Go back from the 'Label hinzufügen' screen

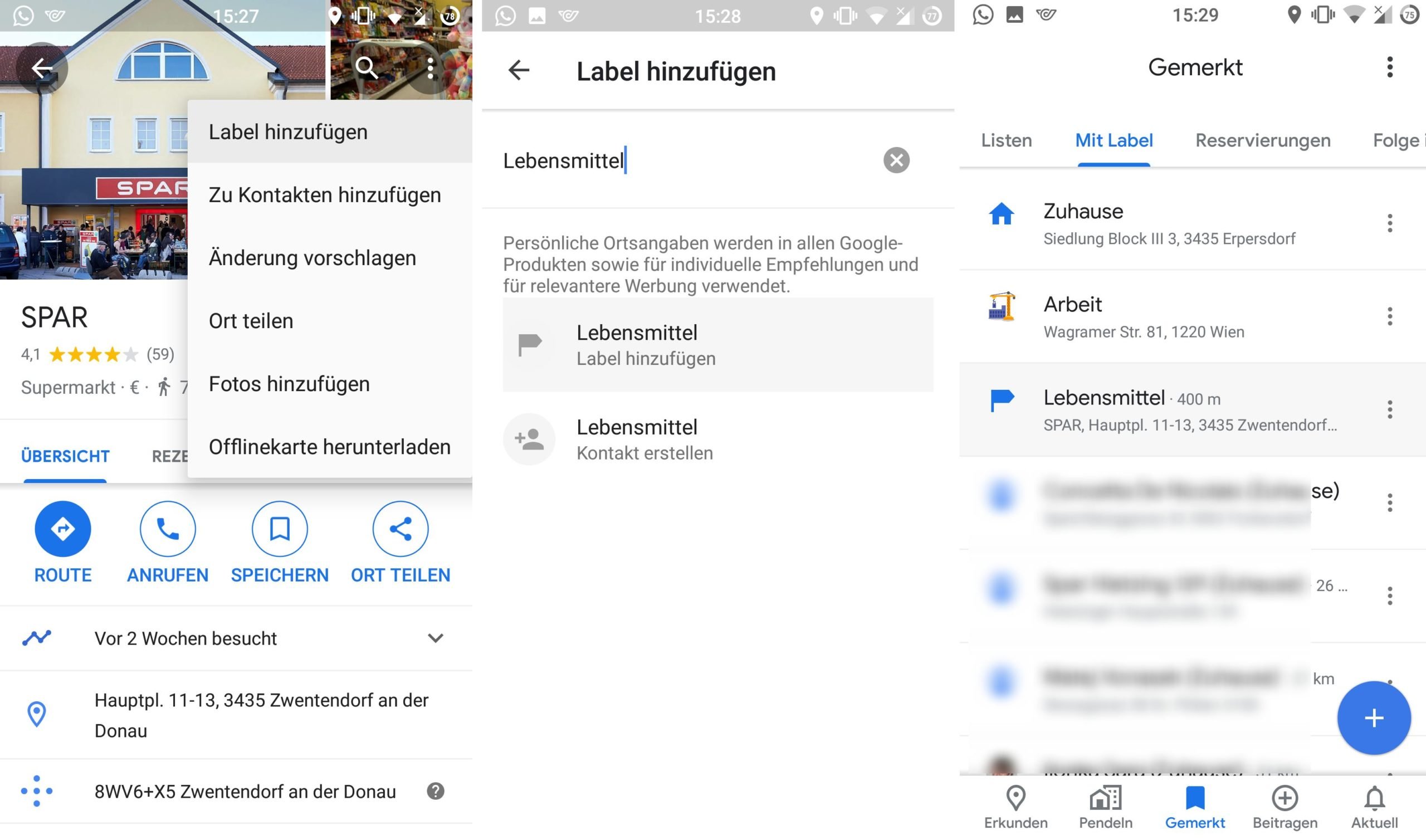(x=519, y=71)
